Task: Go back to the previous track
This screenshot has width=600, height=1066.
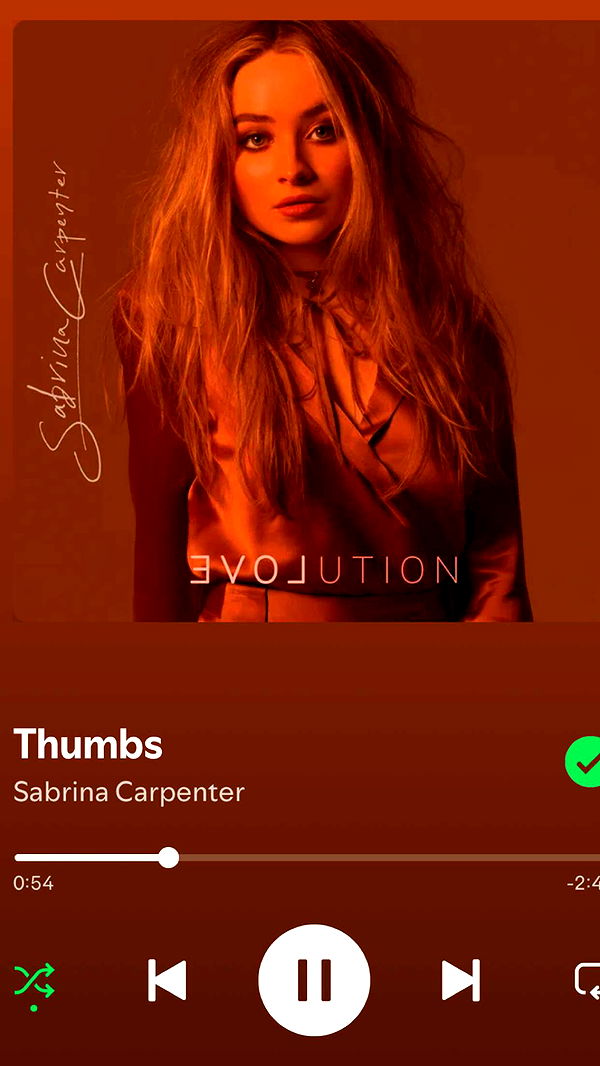Action: 167,980
